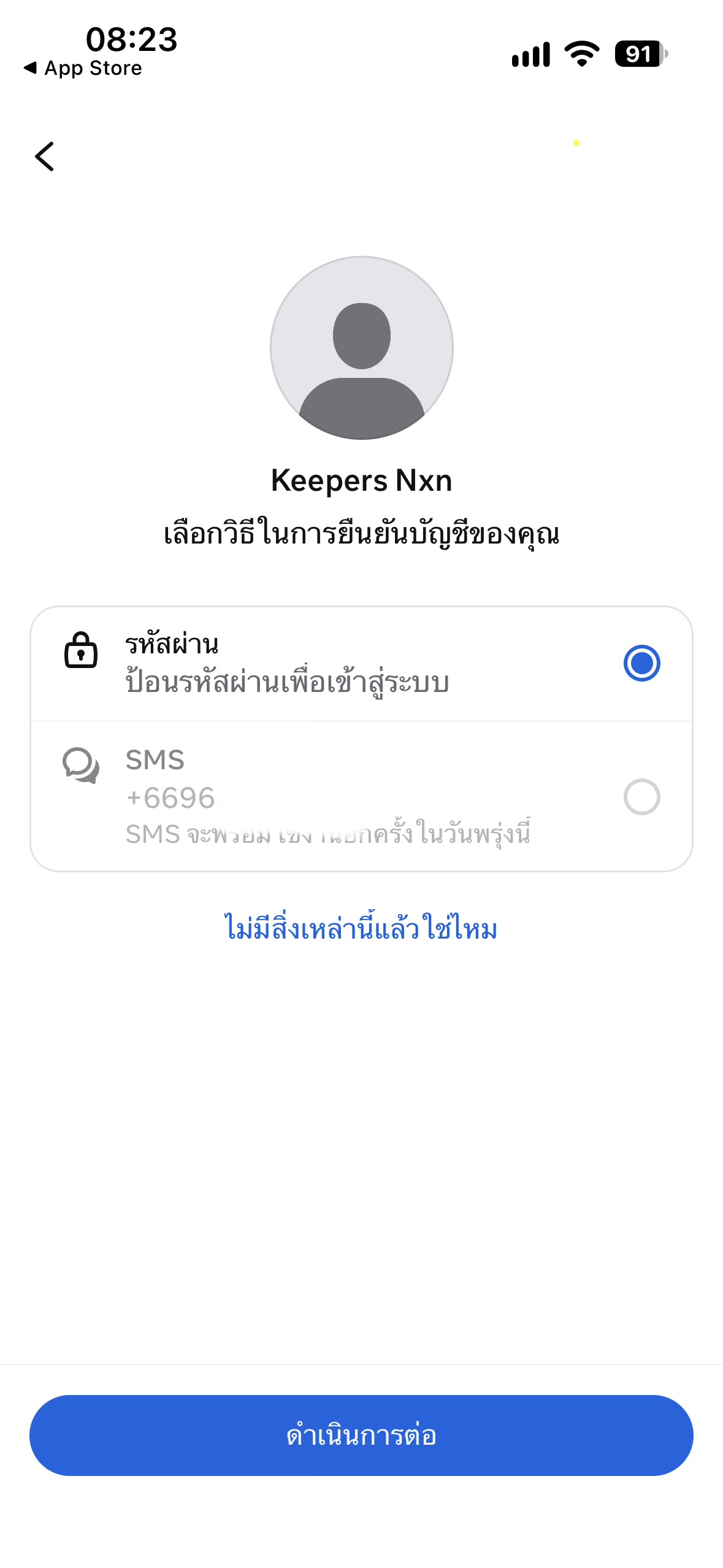Image resolution: width=723 pixels, height=1568 pixels.
Task: Select the SMS verification radio option
Action: [641, 797]
